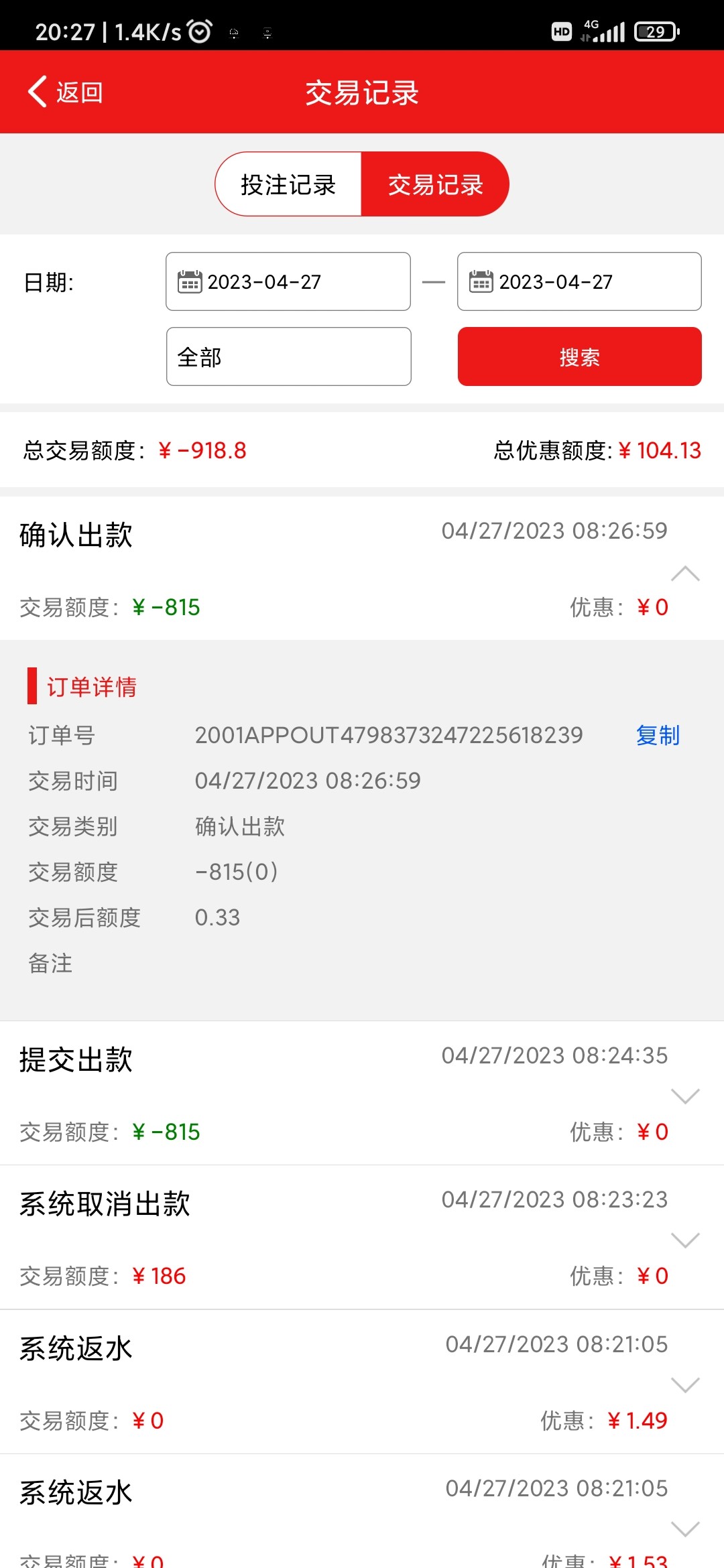Open the 全部 category dropdown
Image resolution: width=724 pixels, height=1568 pixels.
point(288,356)
